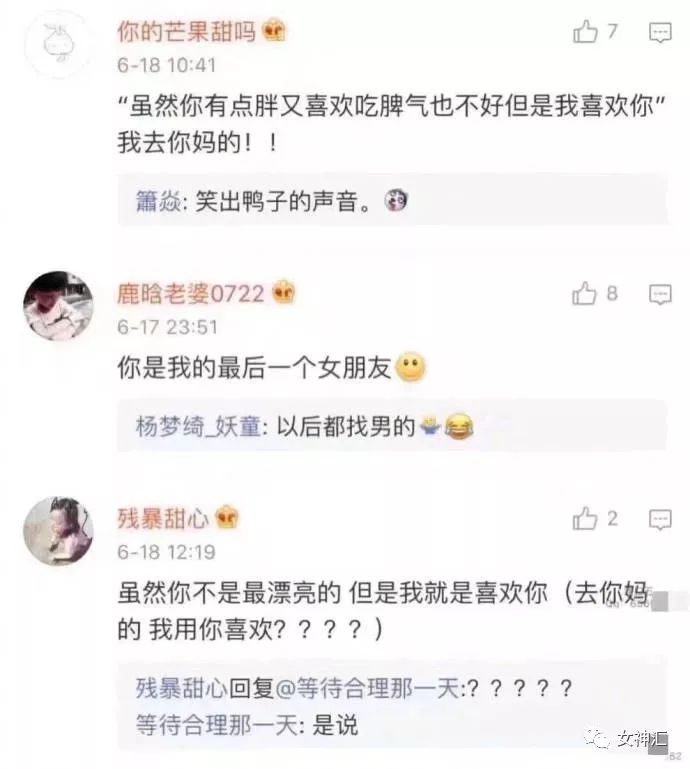Reply to 鹿晗老婆0722's comment
Screen dimensions: 690x769
660,294
